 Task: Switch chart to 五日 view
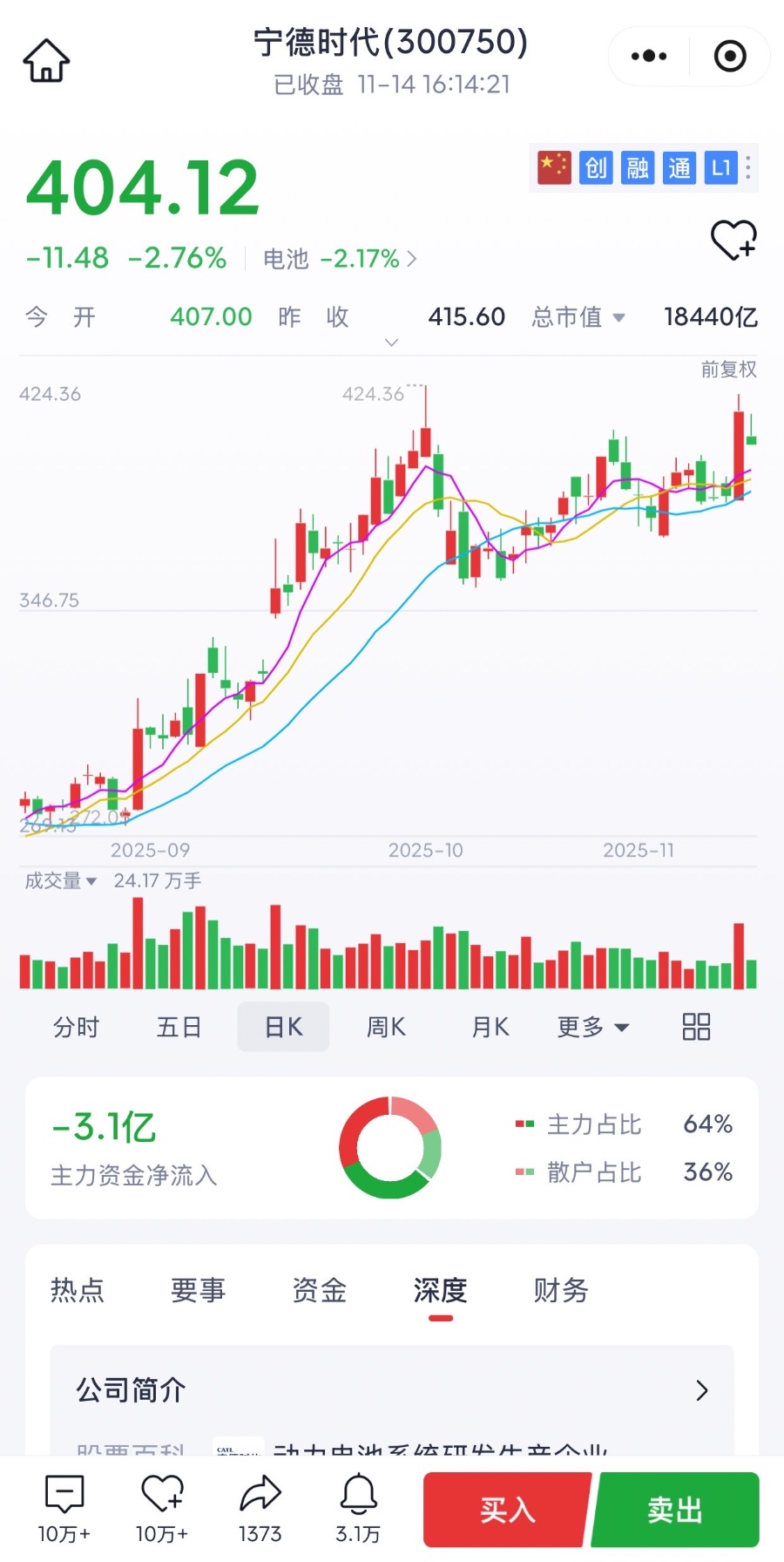[x=179, y=1027]
